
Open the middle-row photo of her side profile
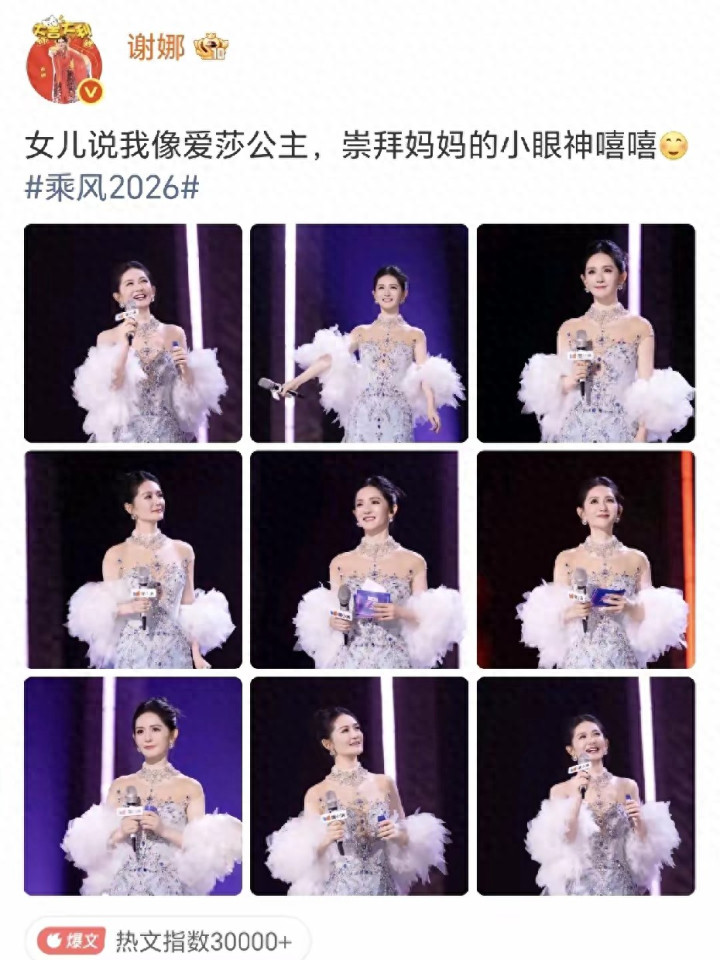click(133, 559)
